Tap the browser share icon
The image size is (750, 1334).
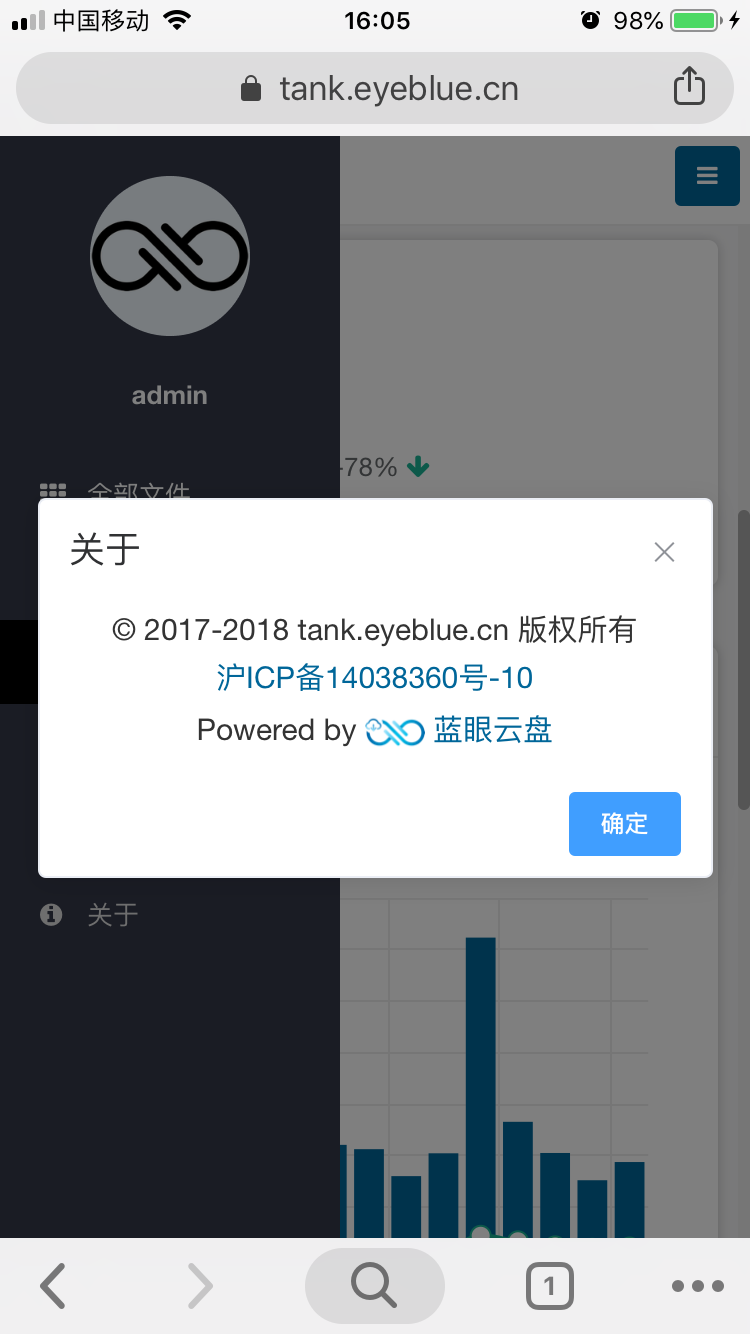tap(689, 87)
